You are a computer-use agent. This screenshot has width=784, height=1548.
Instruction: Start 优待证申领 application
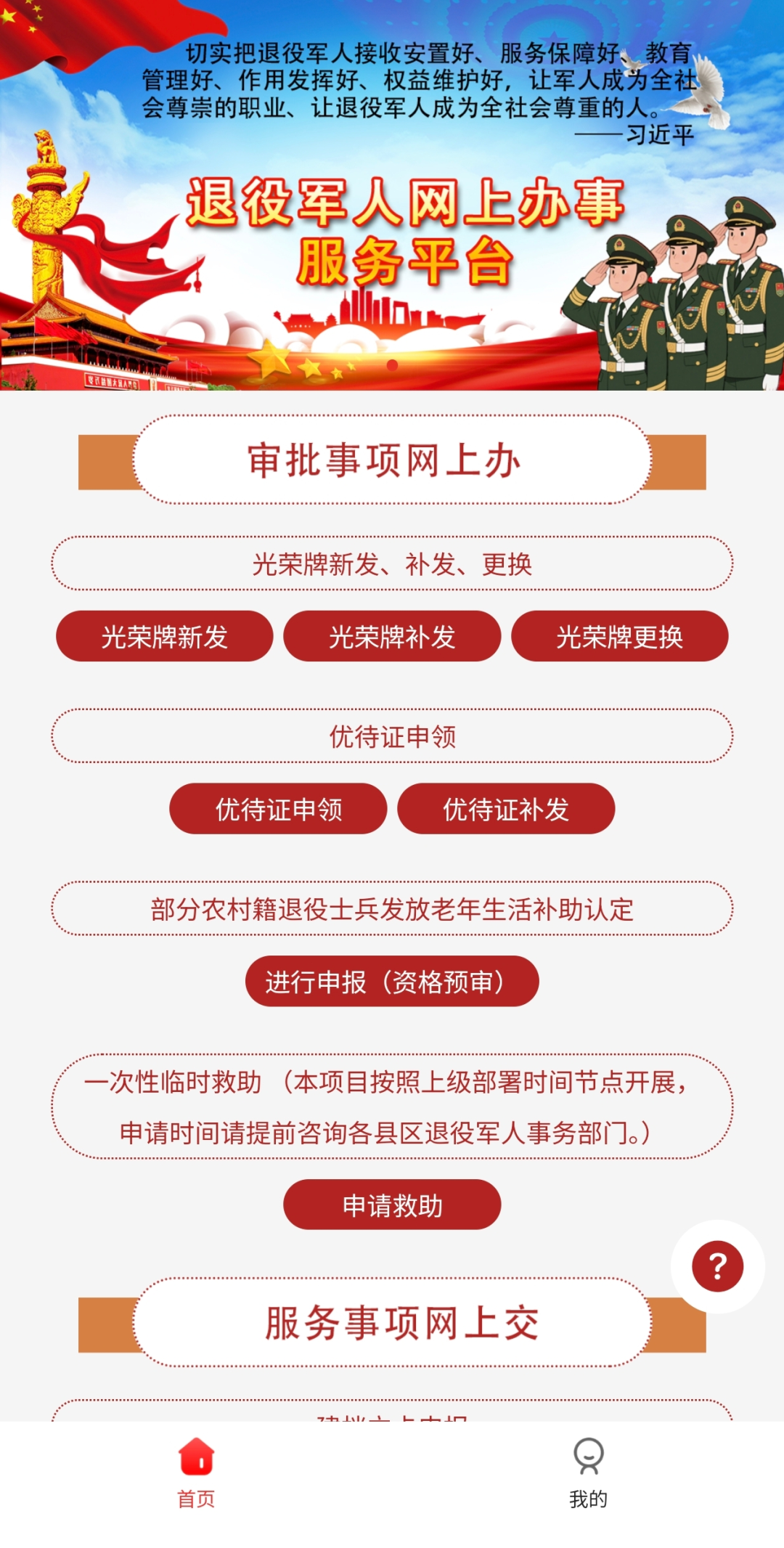278,809
